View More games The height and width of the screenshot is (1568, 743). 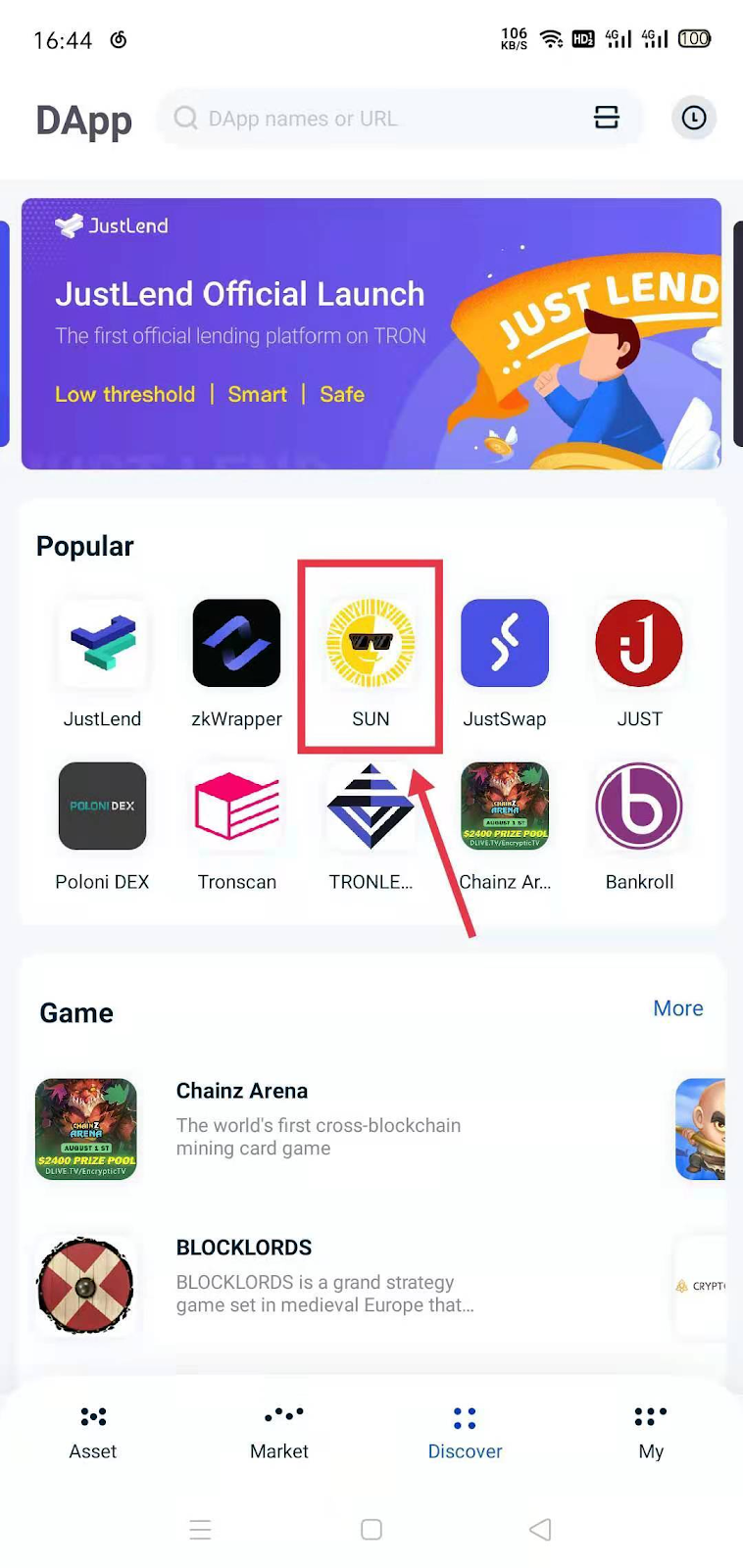coord(677,1008)
